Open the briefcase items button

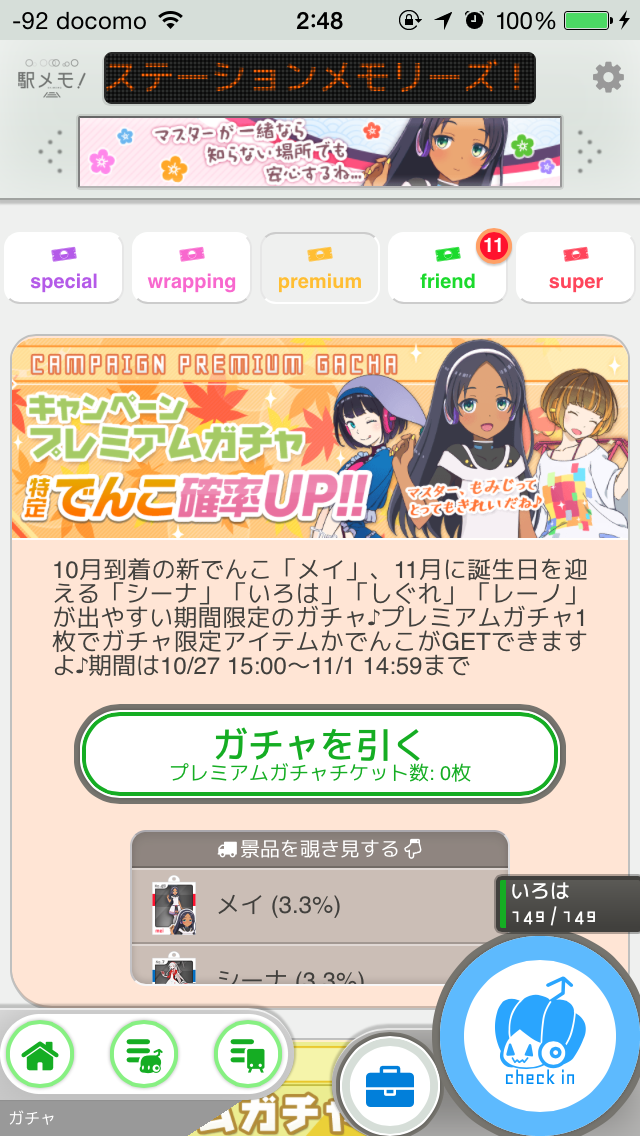pos(389,1086)
